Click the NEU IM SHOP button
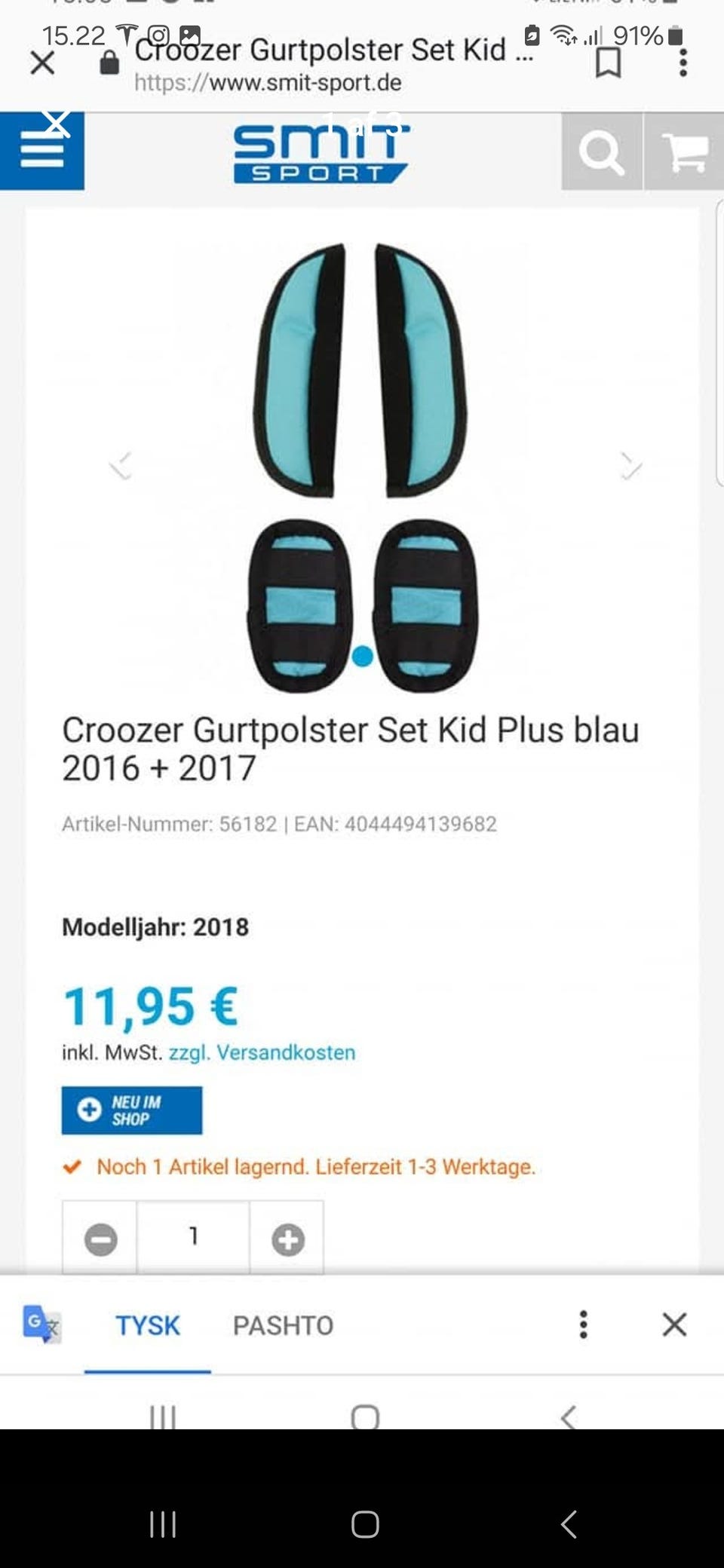The image size is (724, 1568). coord(130,1110)
